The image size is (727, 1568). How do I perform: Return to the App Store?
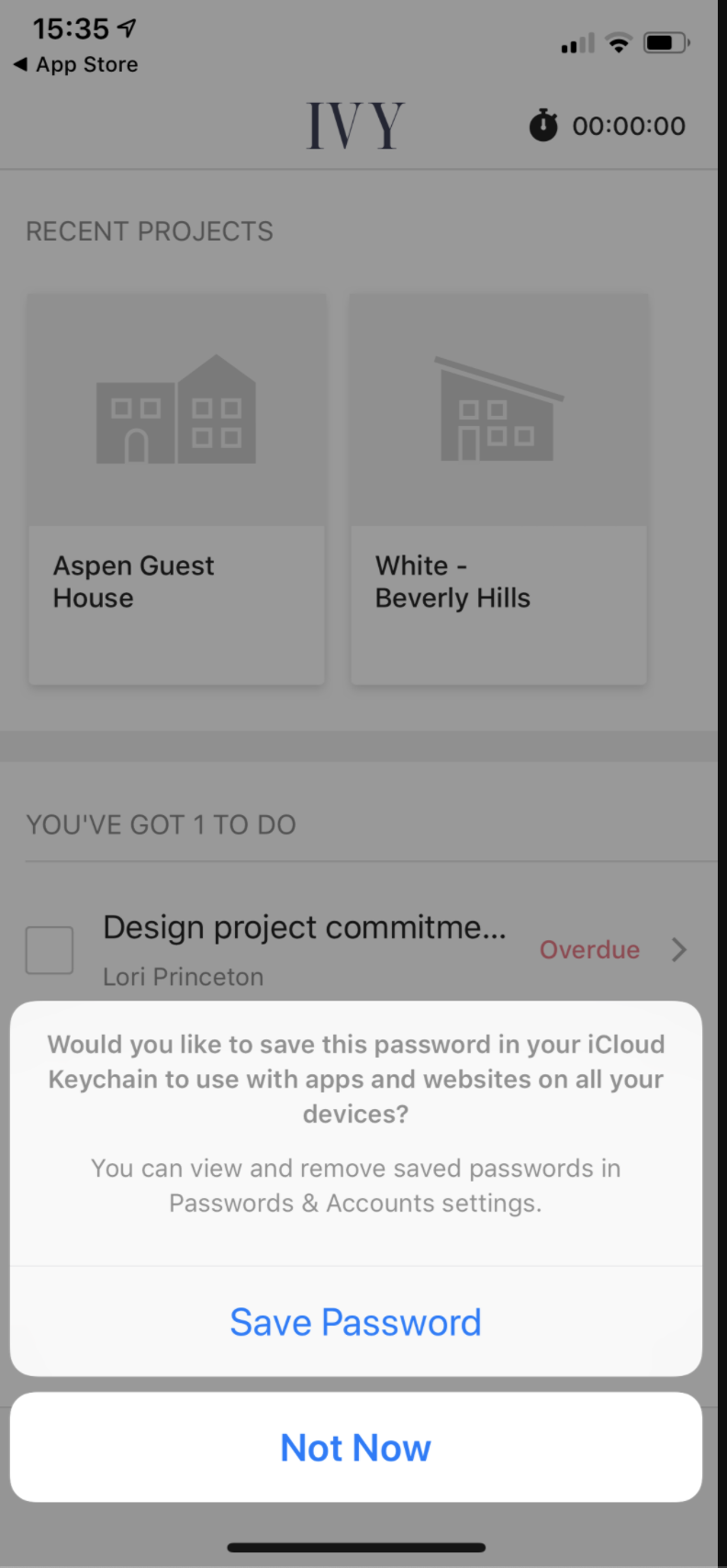76,64
